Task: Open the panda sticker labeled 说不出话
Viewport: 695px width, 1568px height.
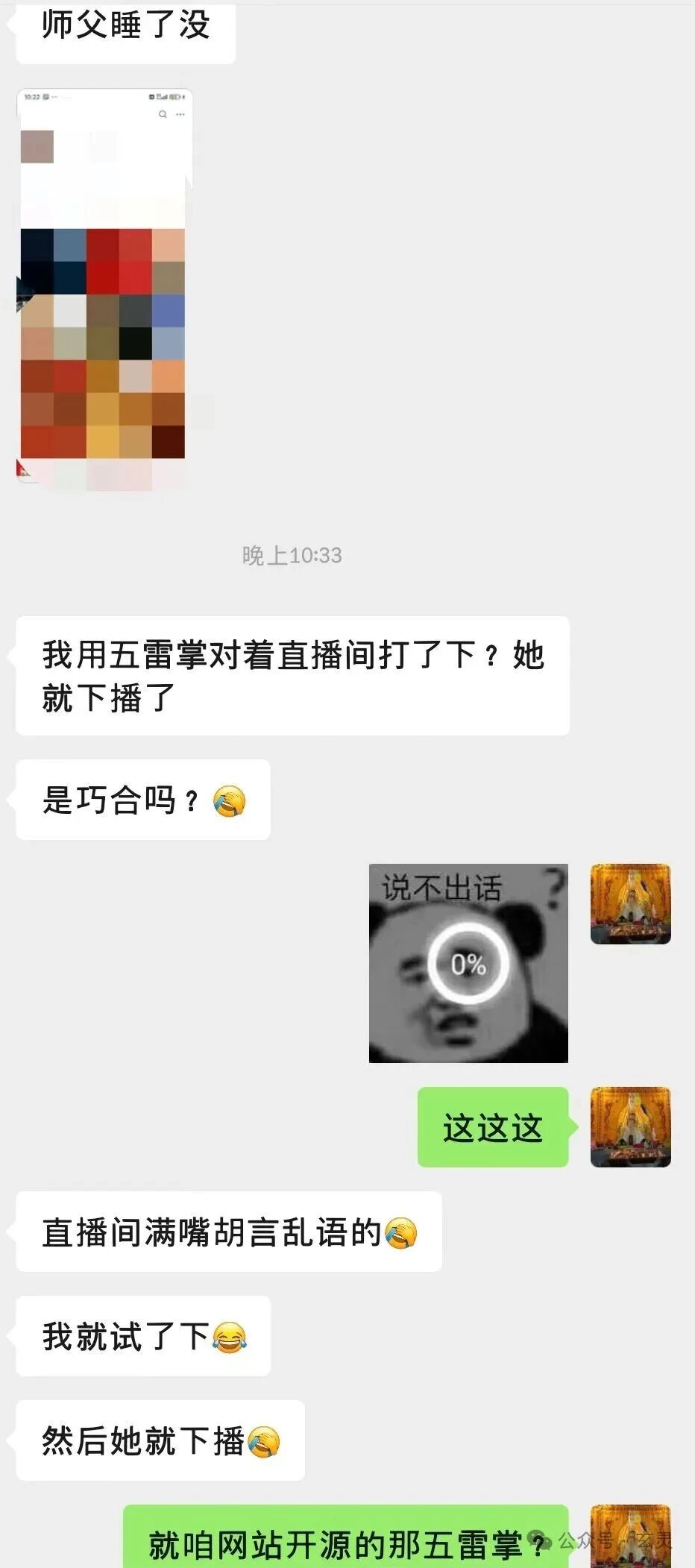Action: click(468, 963)
